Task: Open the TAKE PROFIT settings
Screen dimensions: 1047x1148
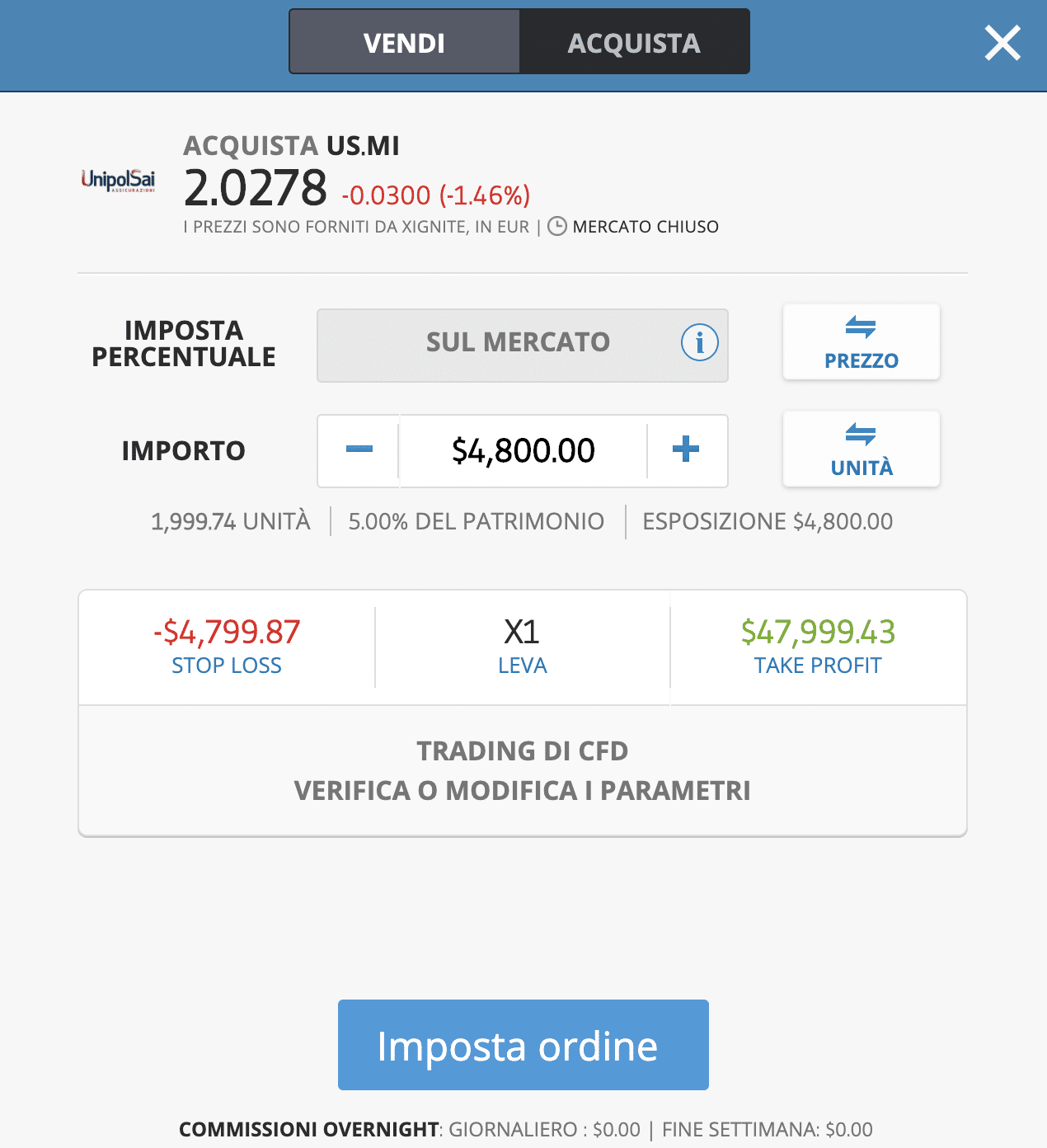Action: coord(818,647)
